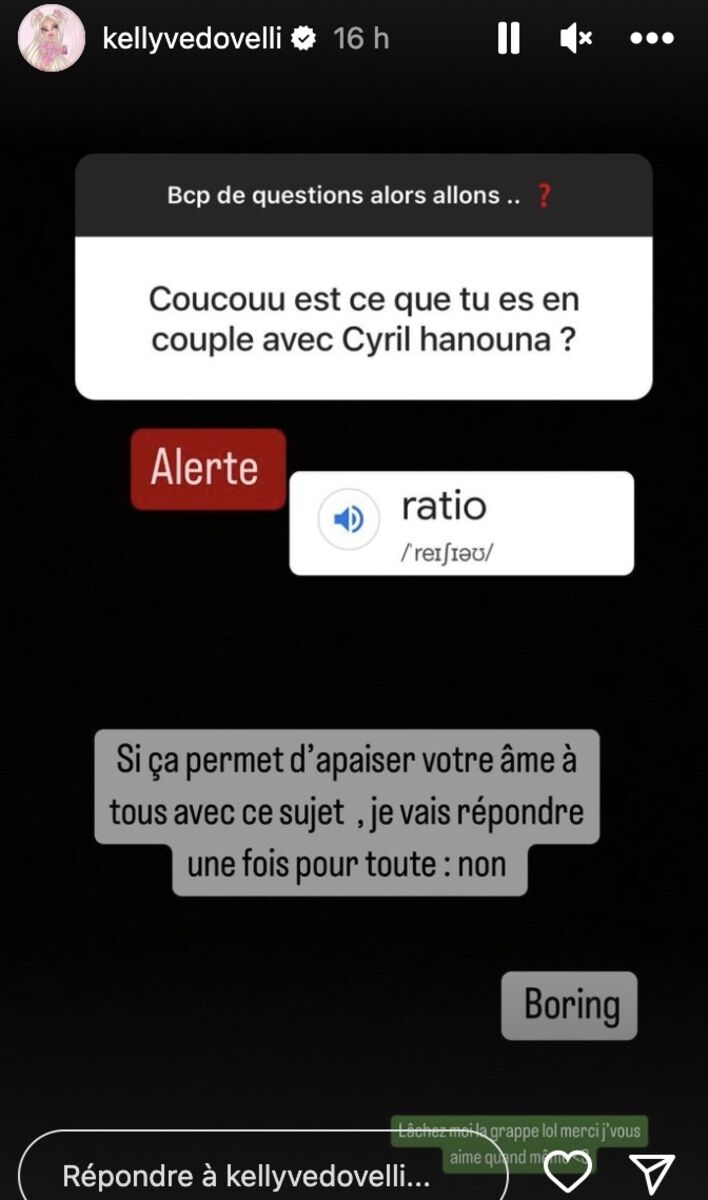
Task: Share the story via paper plane icon
Action: pyautogui.click(x=651, y=1171)
